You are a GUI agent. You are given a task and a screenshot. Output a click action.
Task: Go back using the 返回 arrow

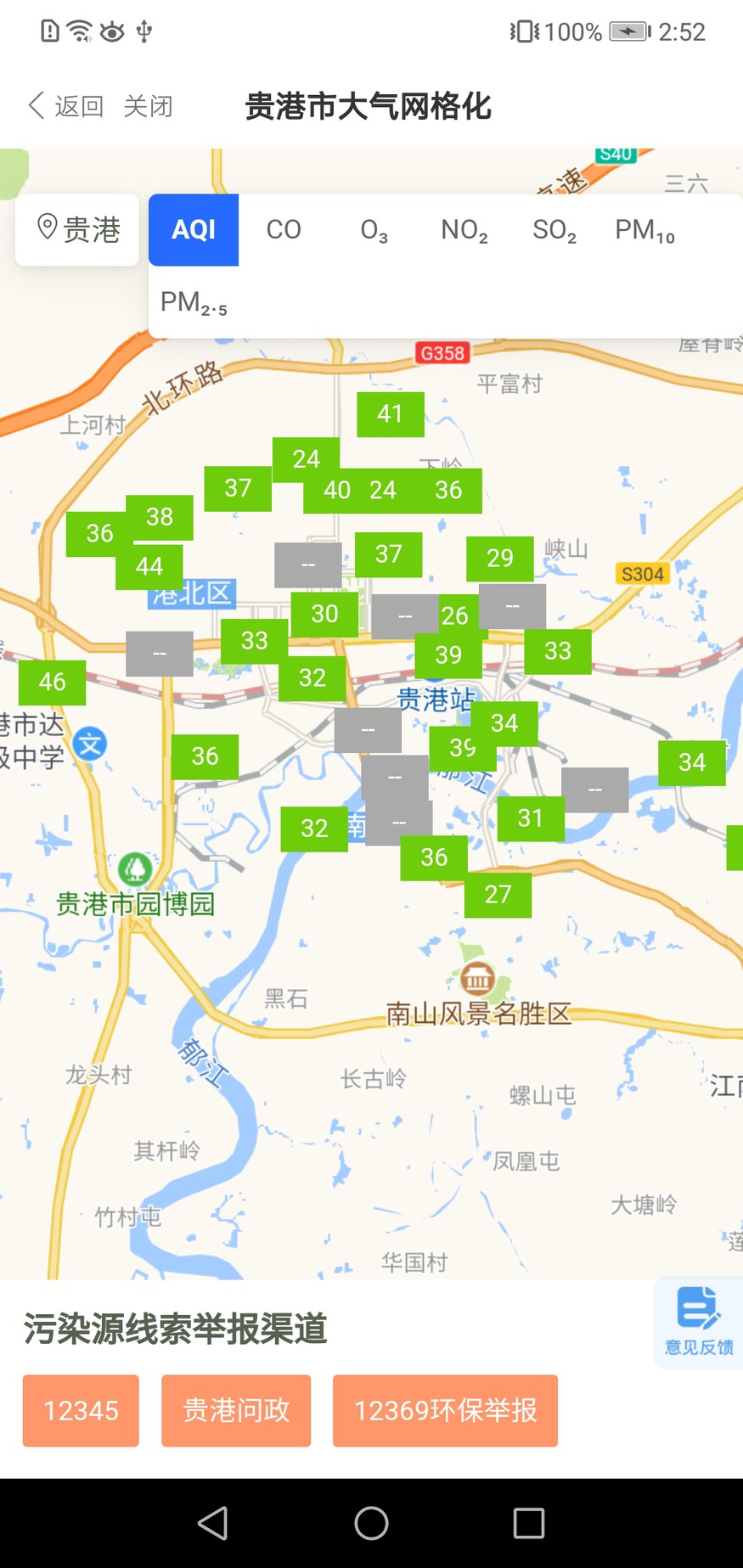tap(65, 106)
